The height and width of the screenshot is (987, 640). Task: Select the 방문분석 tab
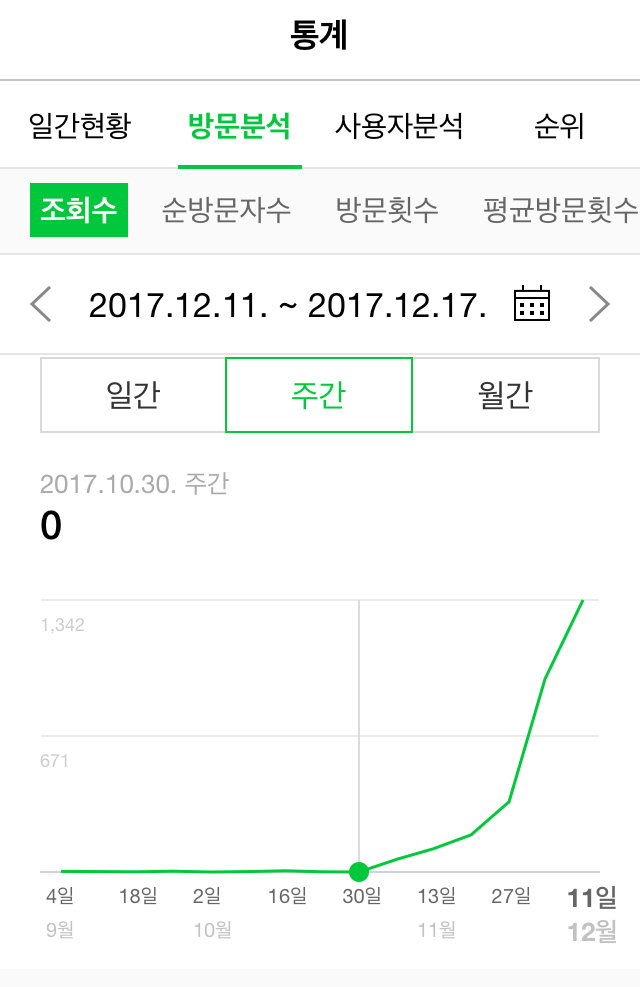[x=239, y=127]
